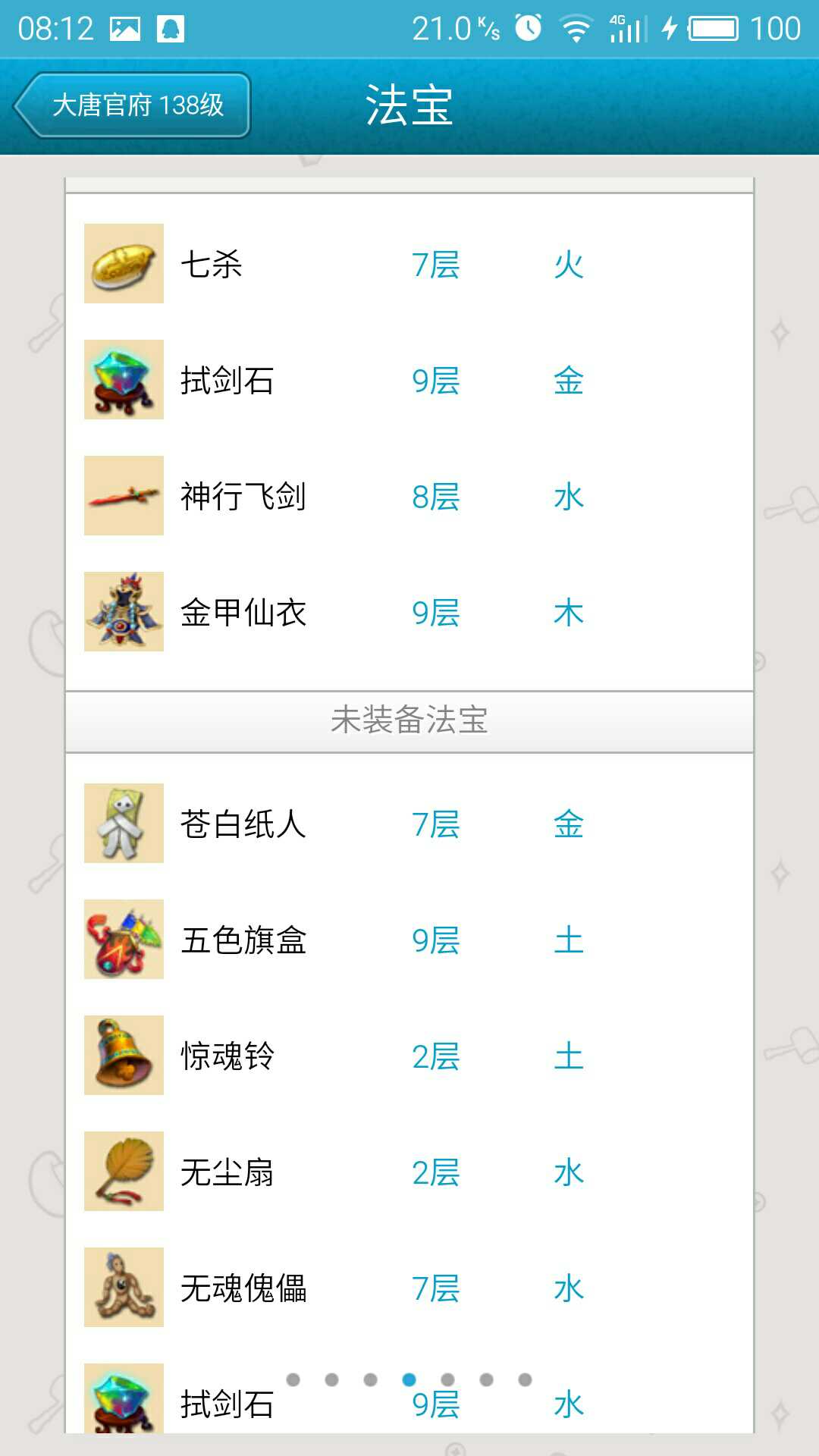
Task: Tap the 无魂傀儡 treasure row
Action: [409, 1288]
